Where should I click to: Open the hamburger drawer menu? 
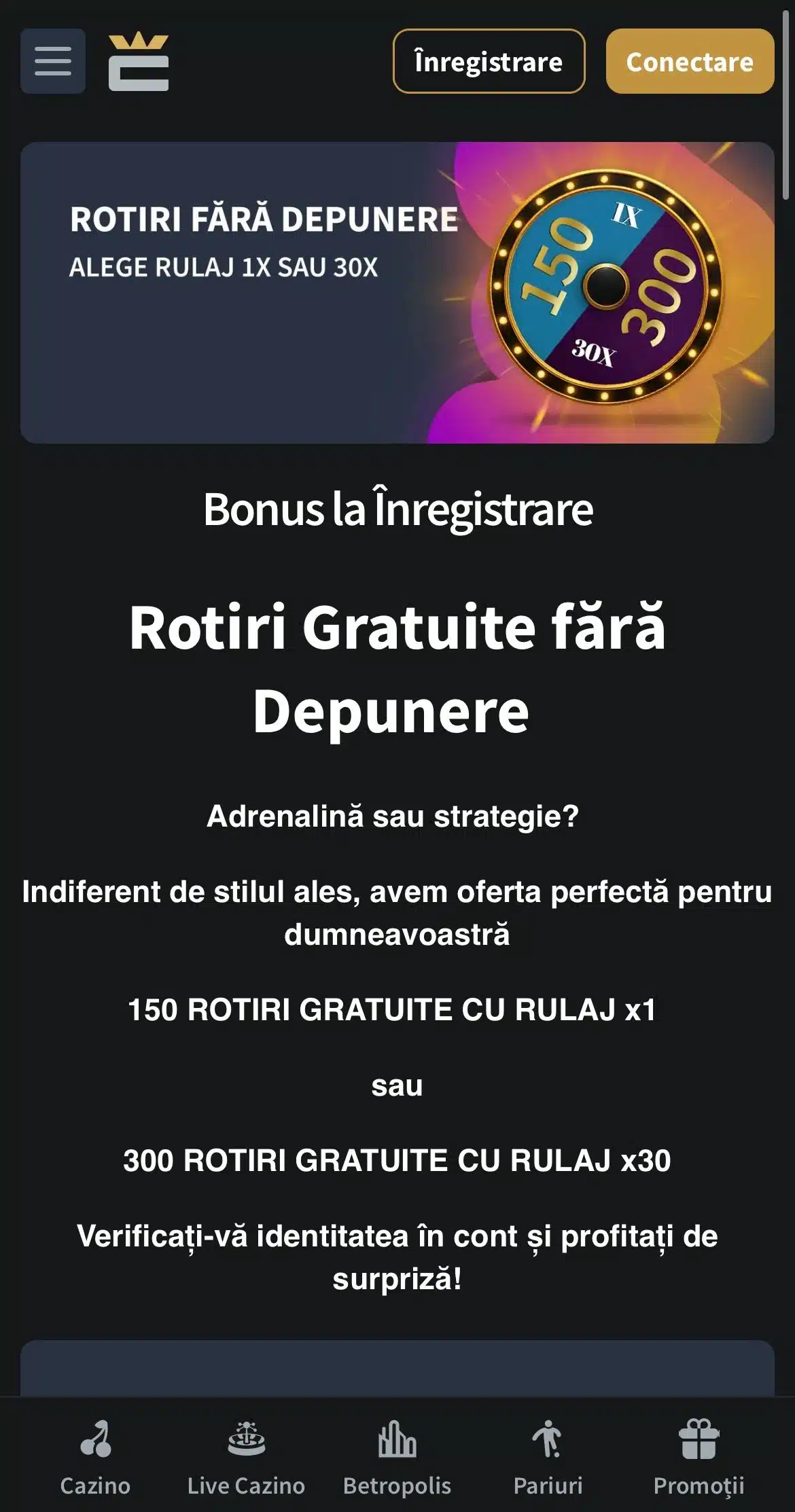coord(53,61)
